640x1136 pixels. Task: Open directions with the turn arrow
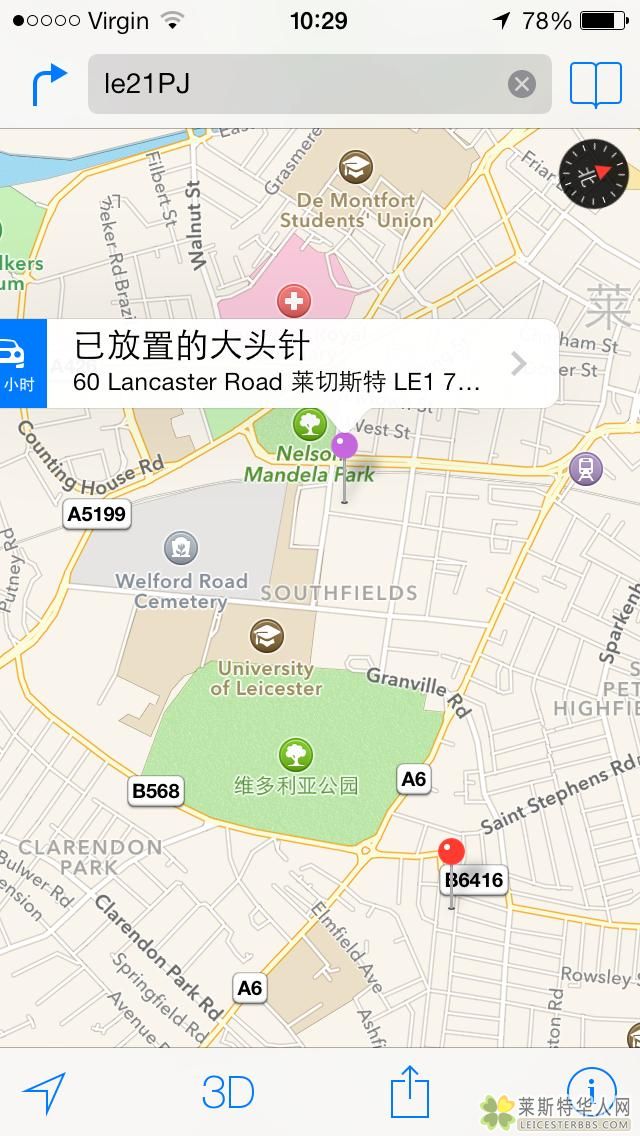[49, 84]
